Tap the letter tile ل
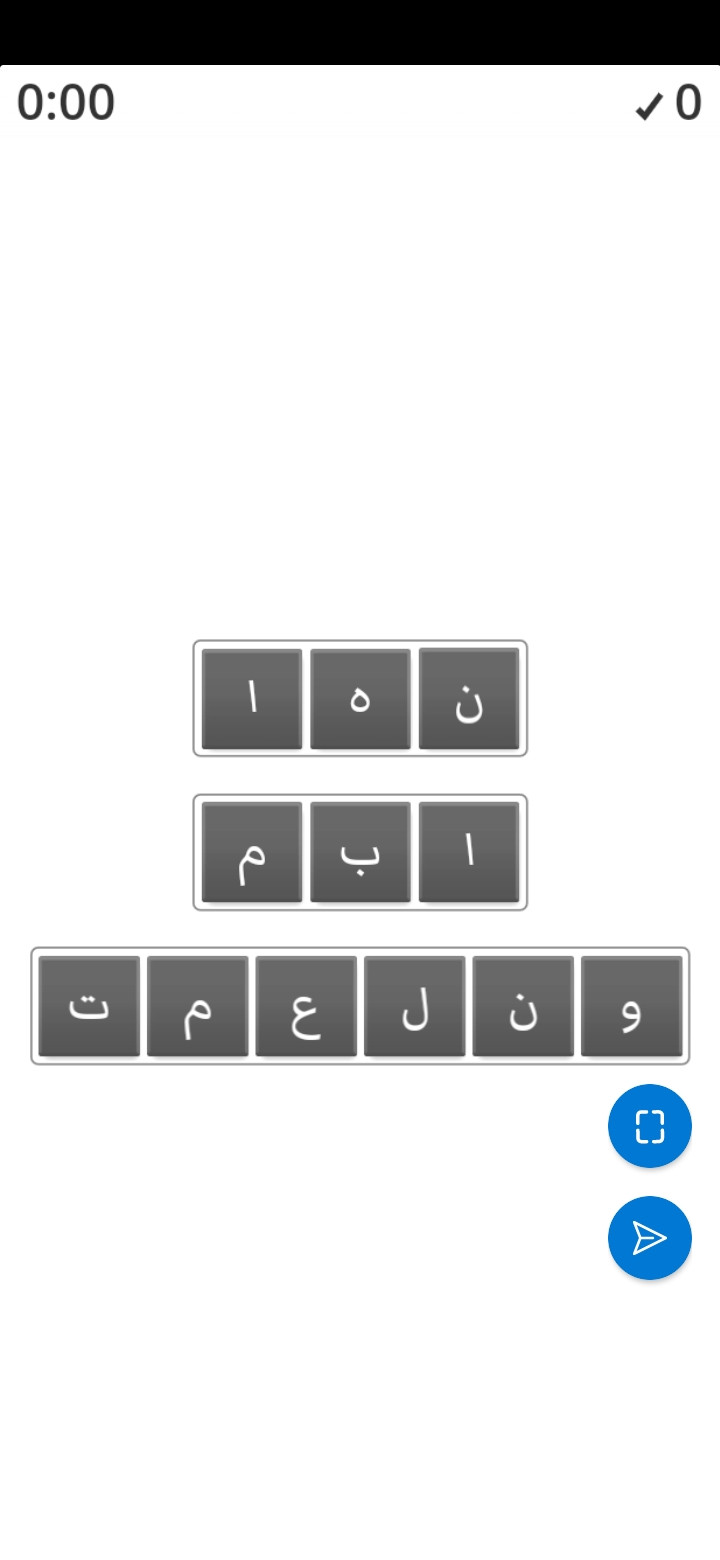 414,1006
